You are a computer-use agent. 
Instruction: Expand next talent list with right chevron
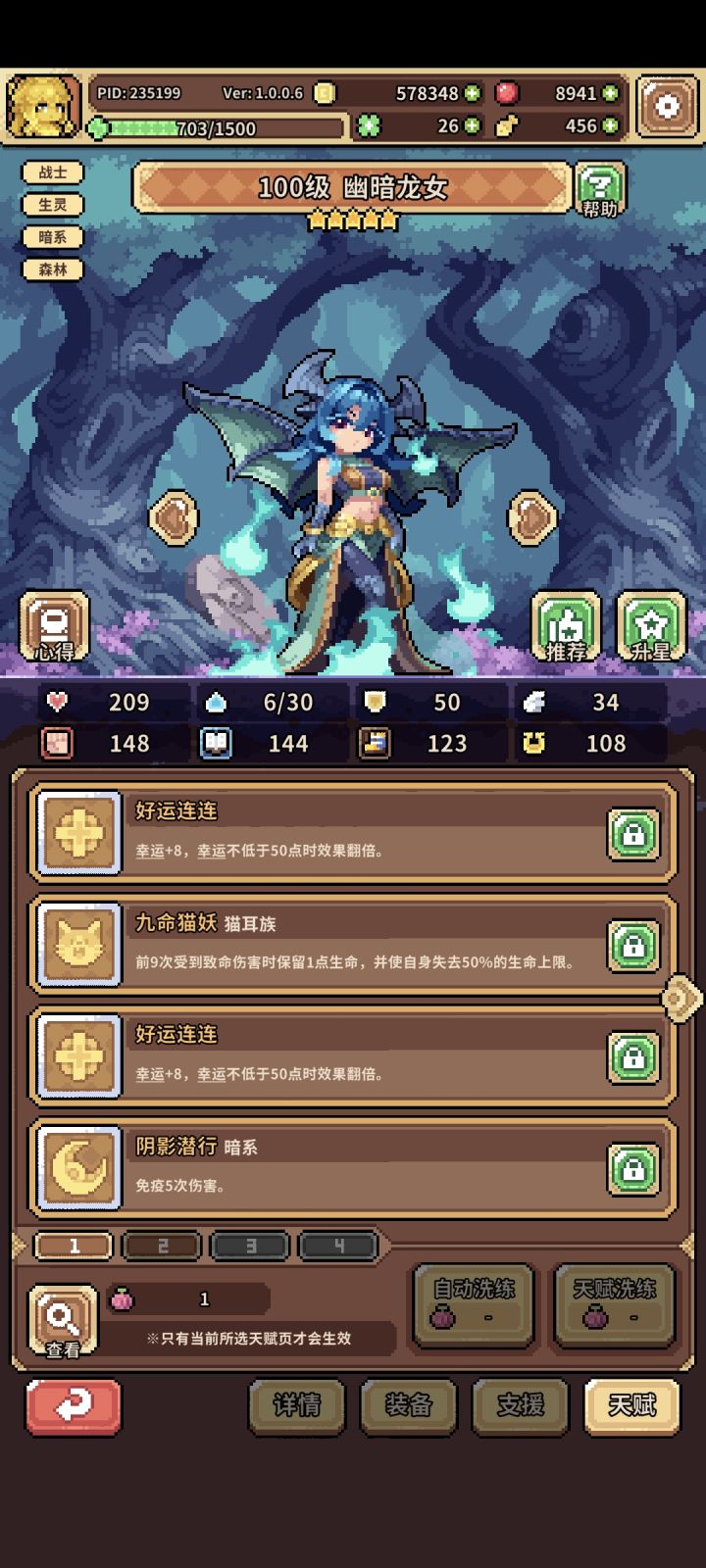point(681,999)
